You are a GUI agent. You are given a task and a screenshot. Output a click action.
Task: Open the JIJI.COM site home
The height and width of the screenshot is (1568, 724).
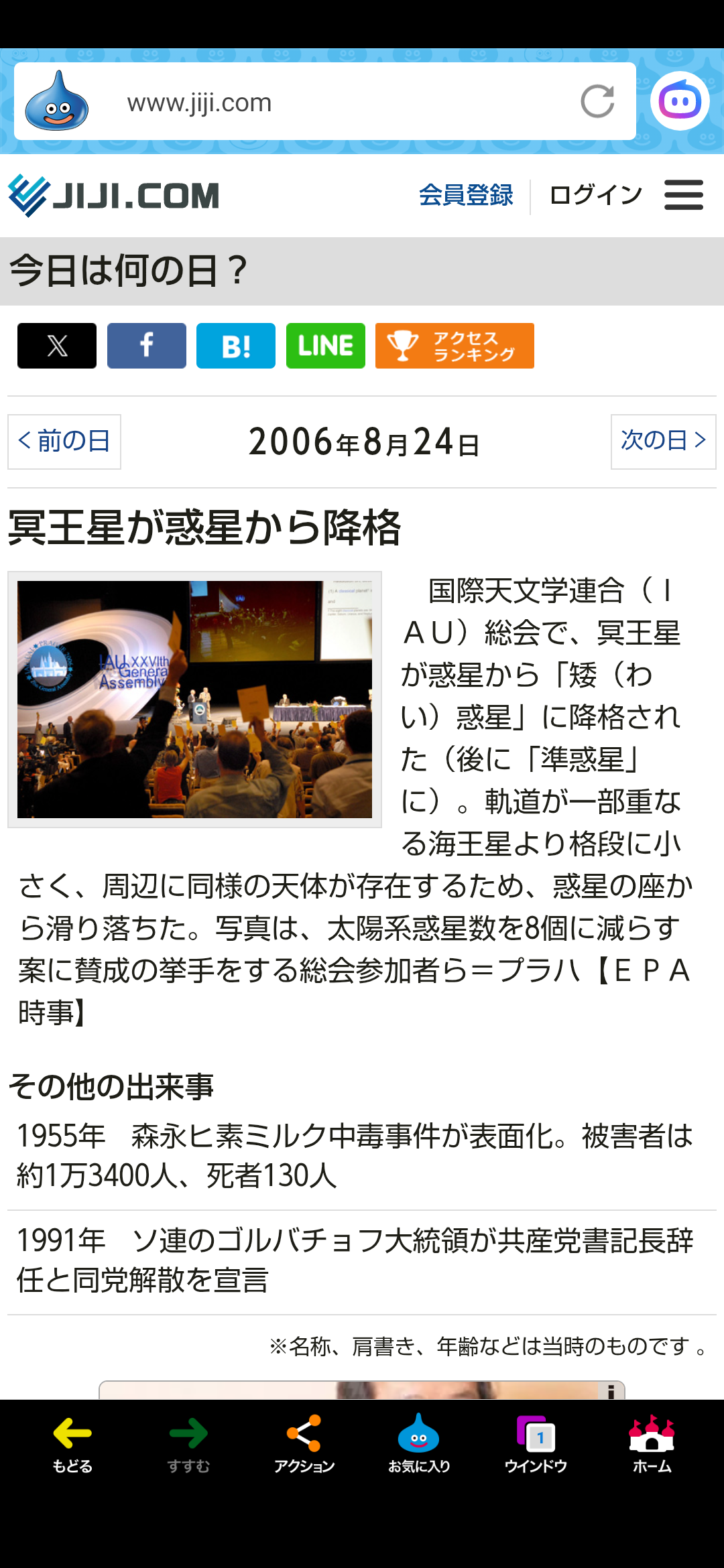coord(114,196)
